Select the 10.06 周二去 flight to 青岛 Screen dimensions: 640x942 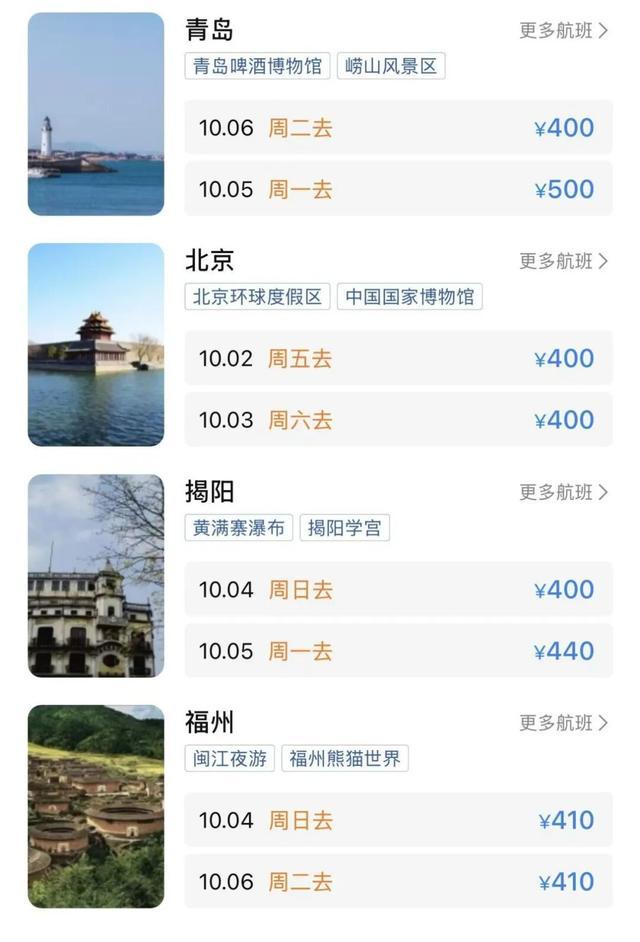(398, 127)
